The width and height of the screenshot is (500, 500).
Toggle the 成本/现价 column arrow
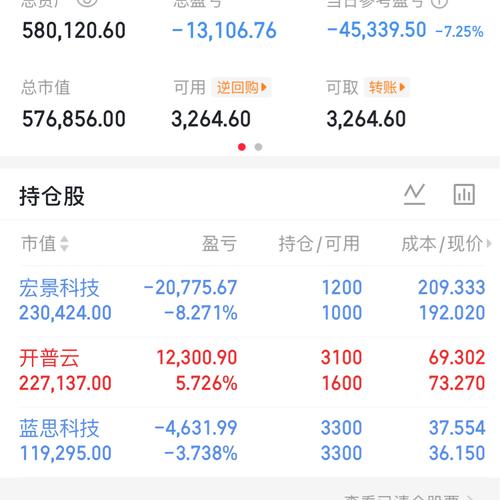point(489,243)
